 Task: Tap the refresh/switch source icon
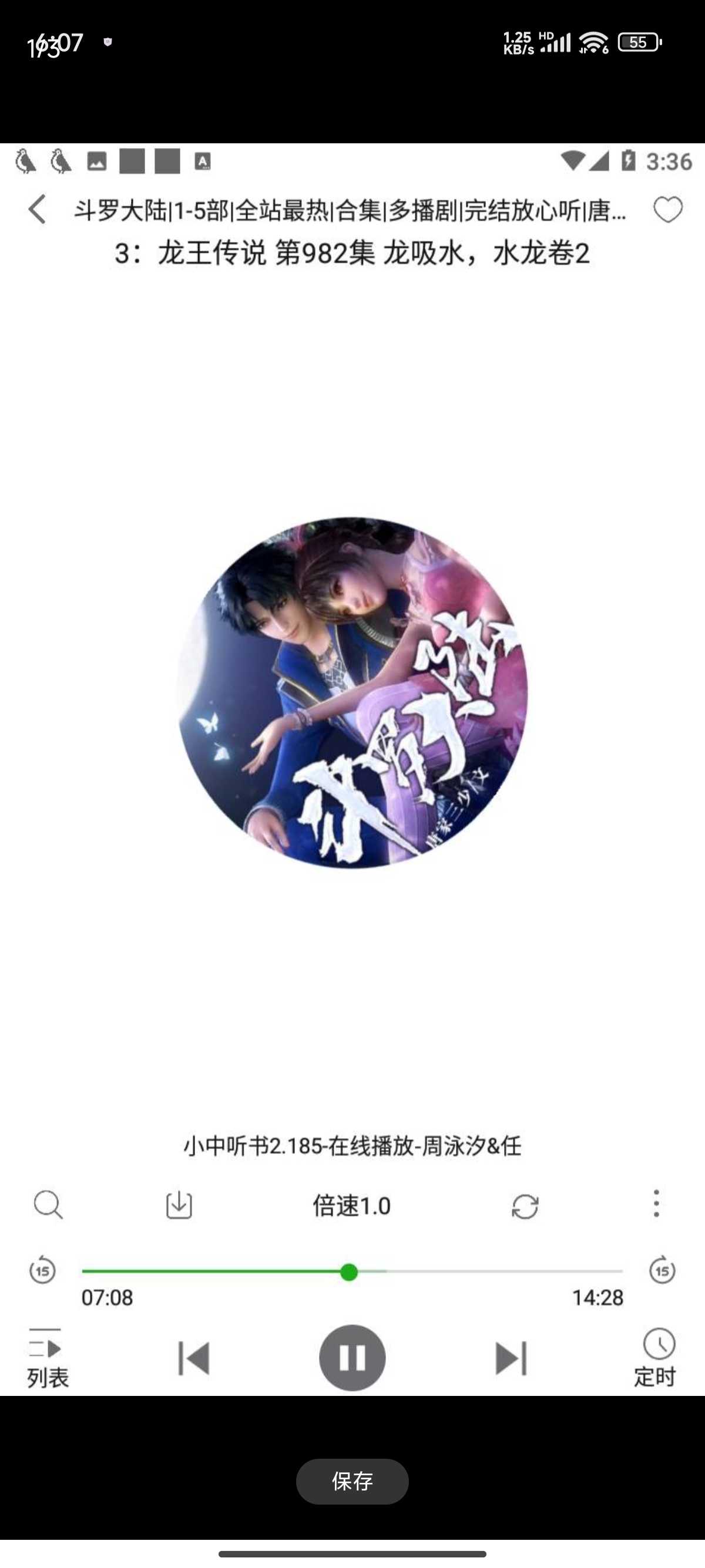pos(525,1206)
